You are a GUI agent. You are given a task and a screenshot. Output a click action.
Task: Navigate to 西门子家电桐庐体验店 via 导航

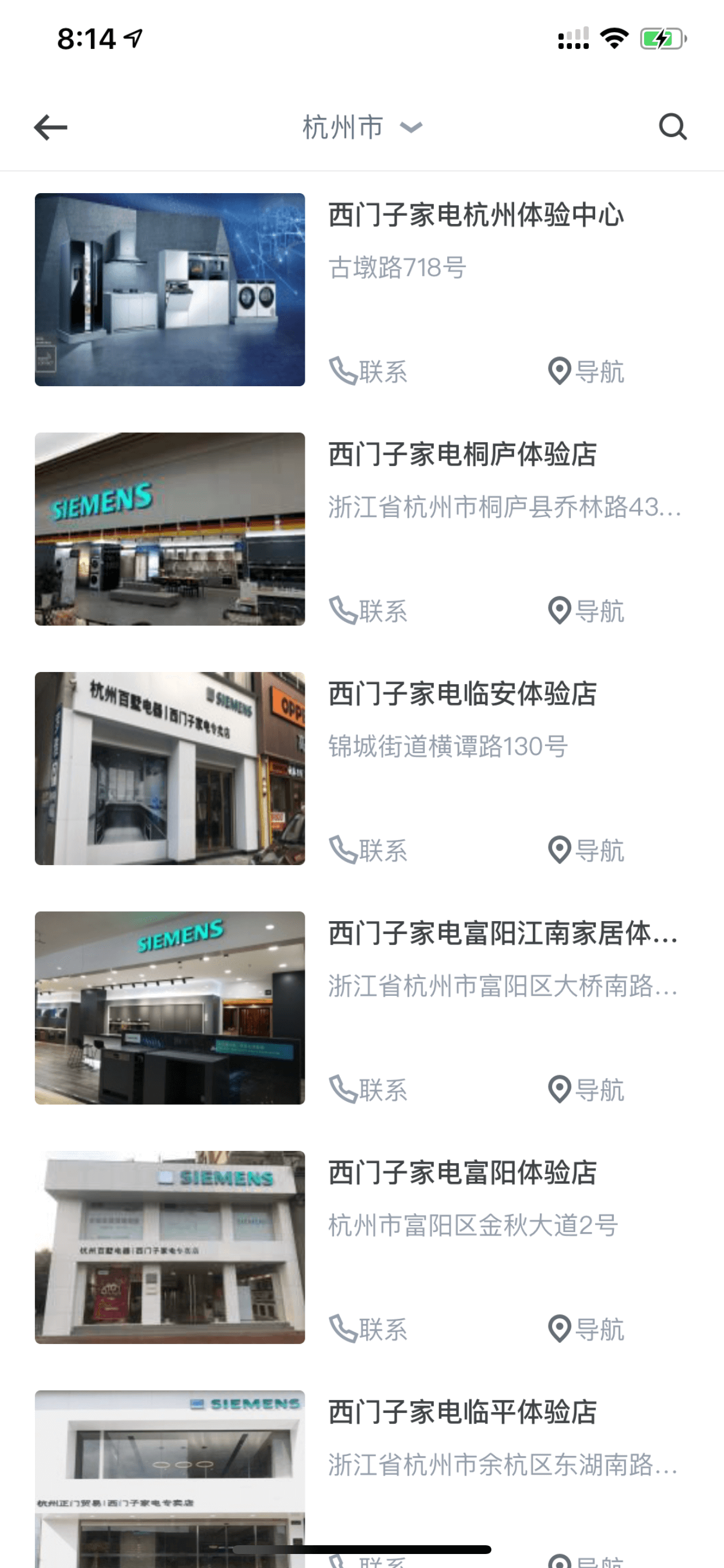point(586,611)
